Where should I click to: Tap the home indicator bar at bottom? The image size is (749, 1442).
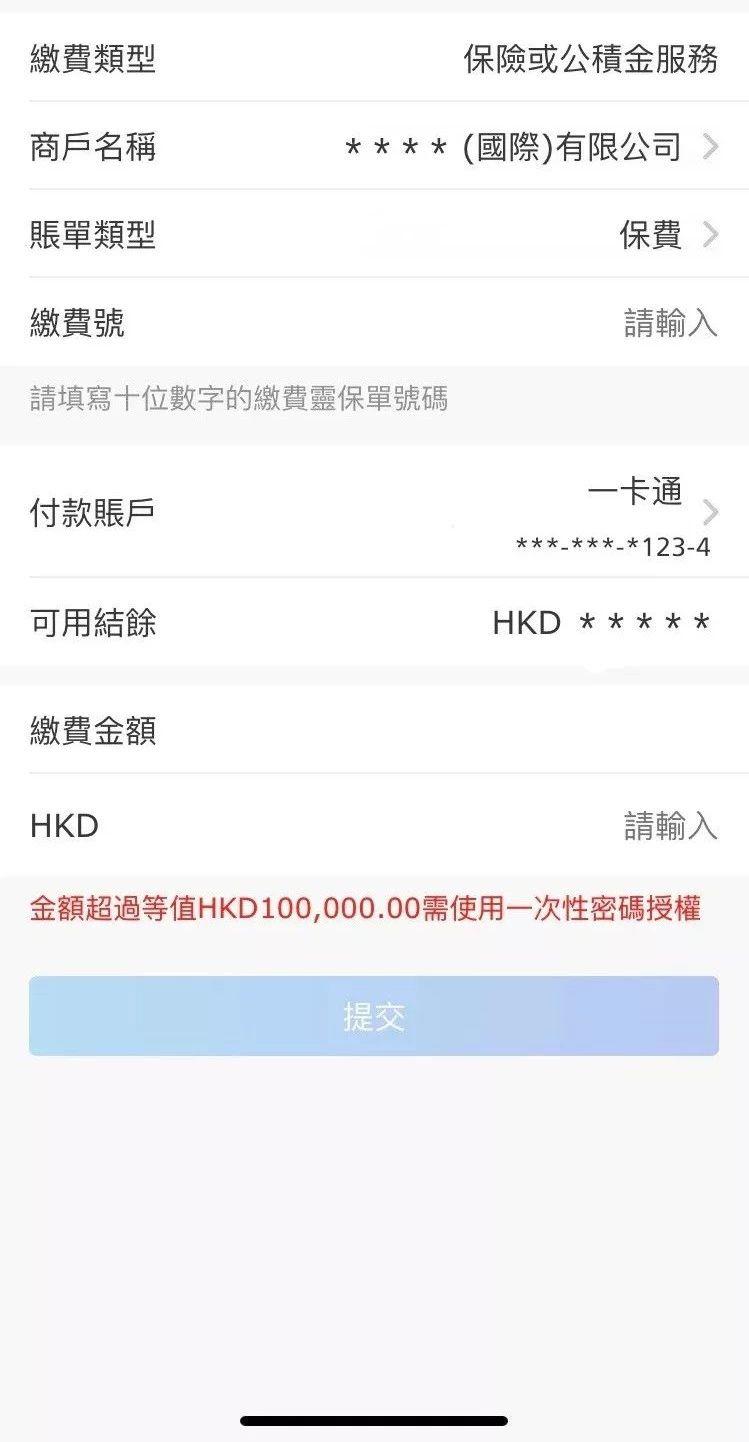[374, 1417]
